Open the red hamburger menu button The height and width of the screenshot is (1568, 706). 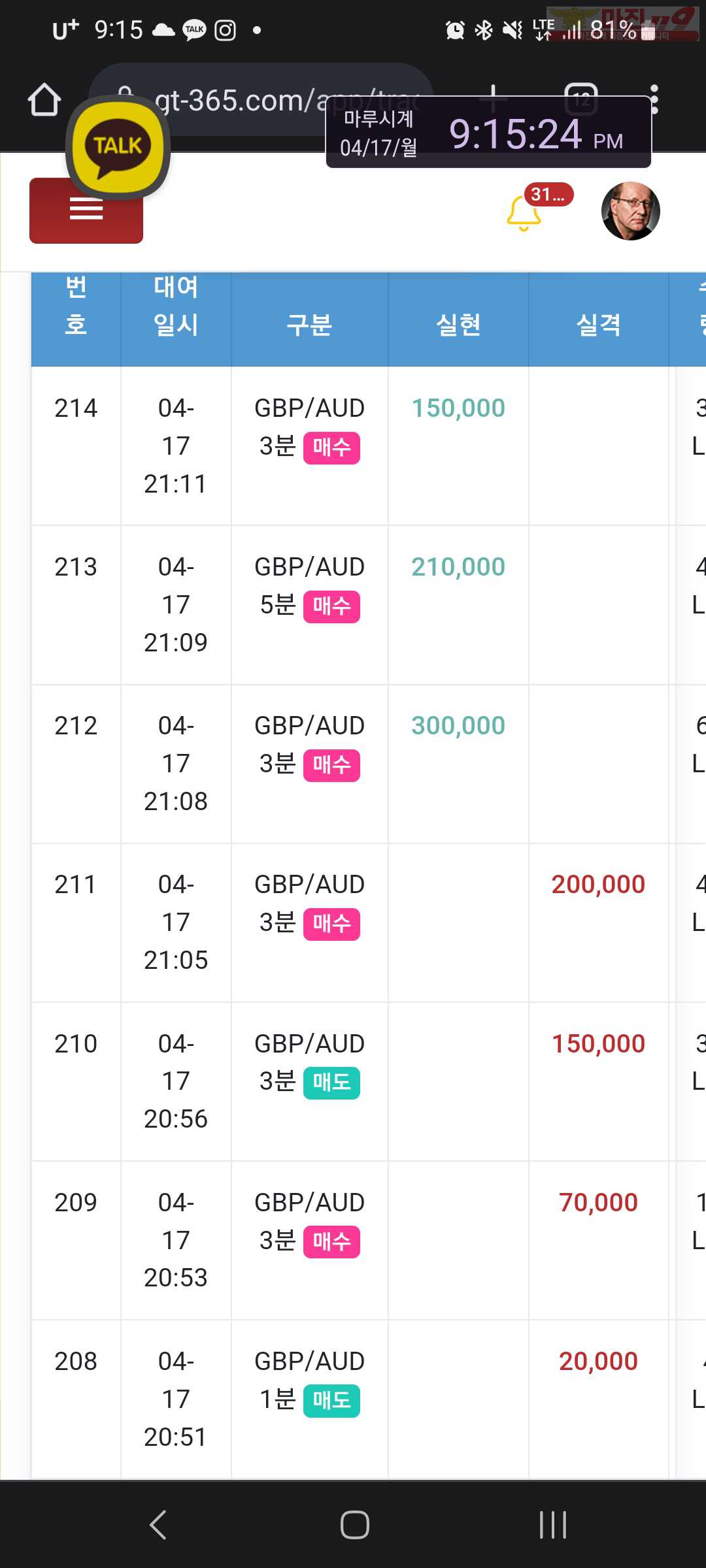tap(86, 210)
